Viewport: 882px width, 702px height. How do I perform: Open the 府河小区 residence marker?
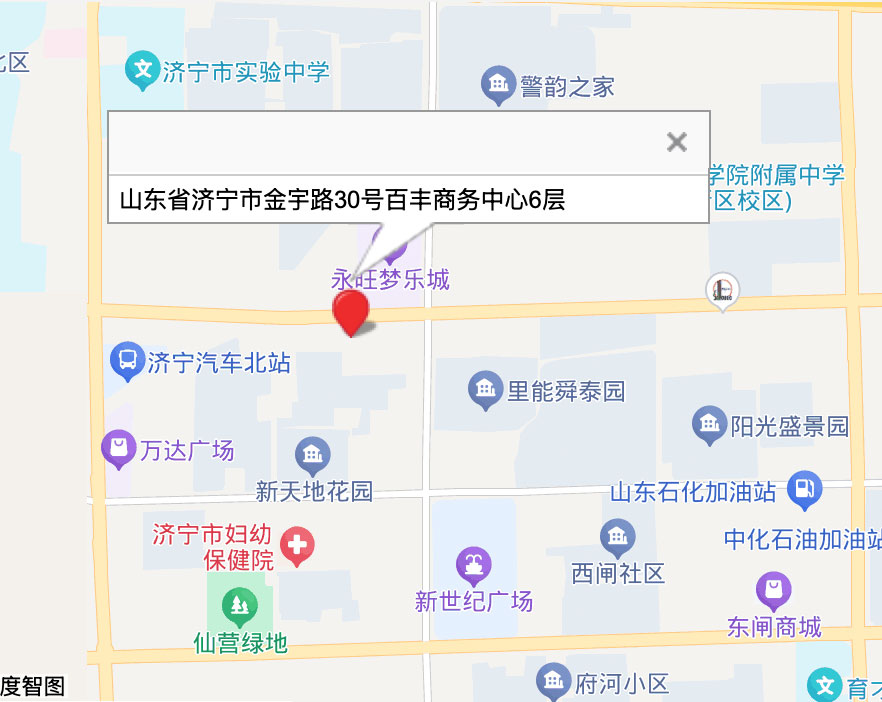tap(553, 683)
